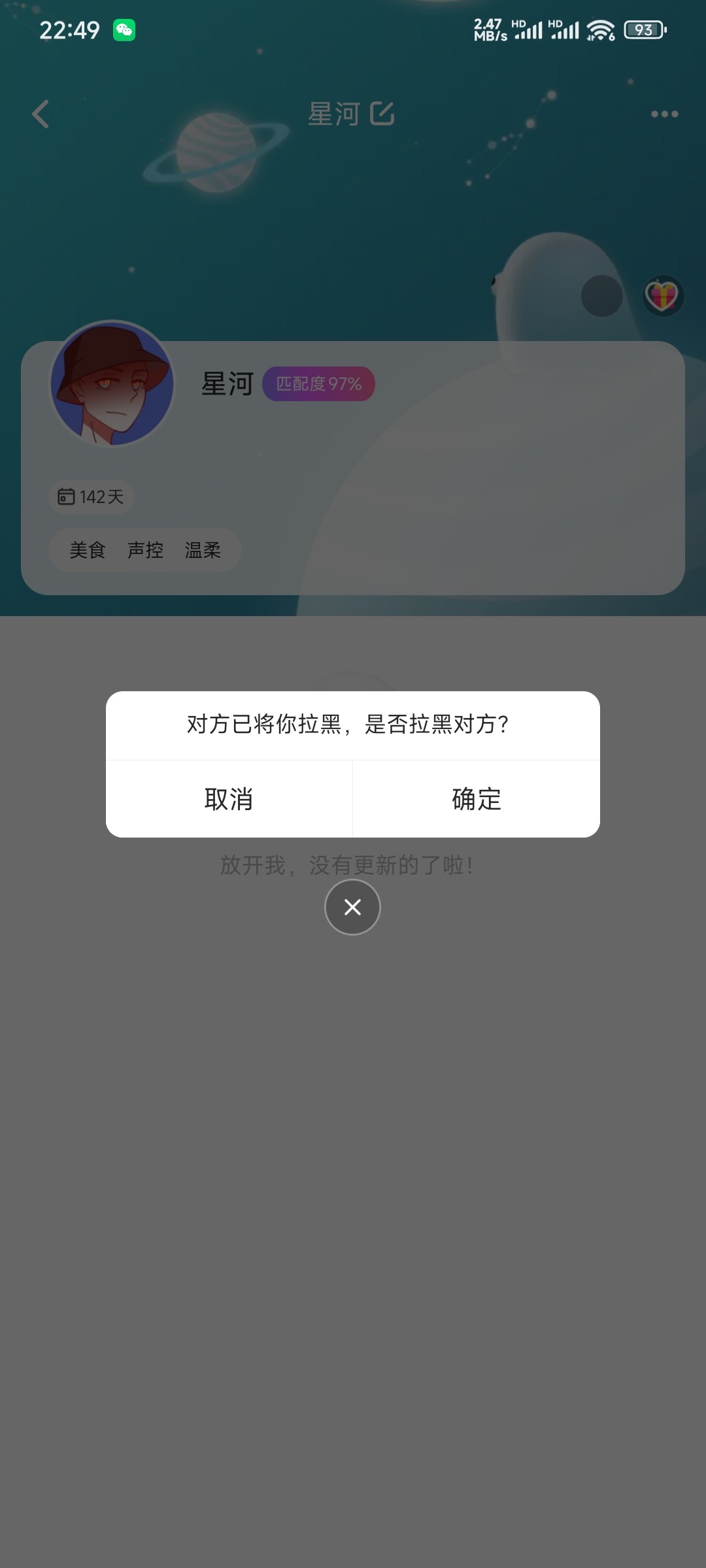Dismiss using the round X button

coord(352,907)
